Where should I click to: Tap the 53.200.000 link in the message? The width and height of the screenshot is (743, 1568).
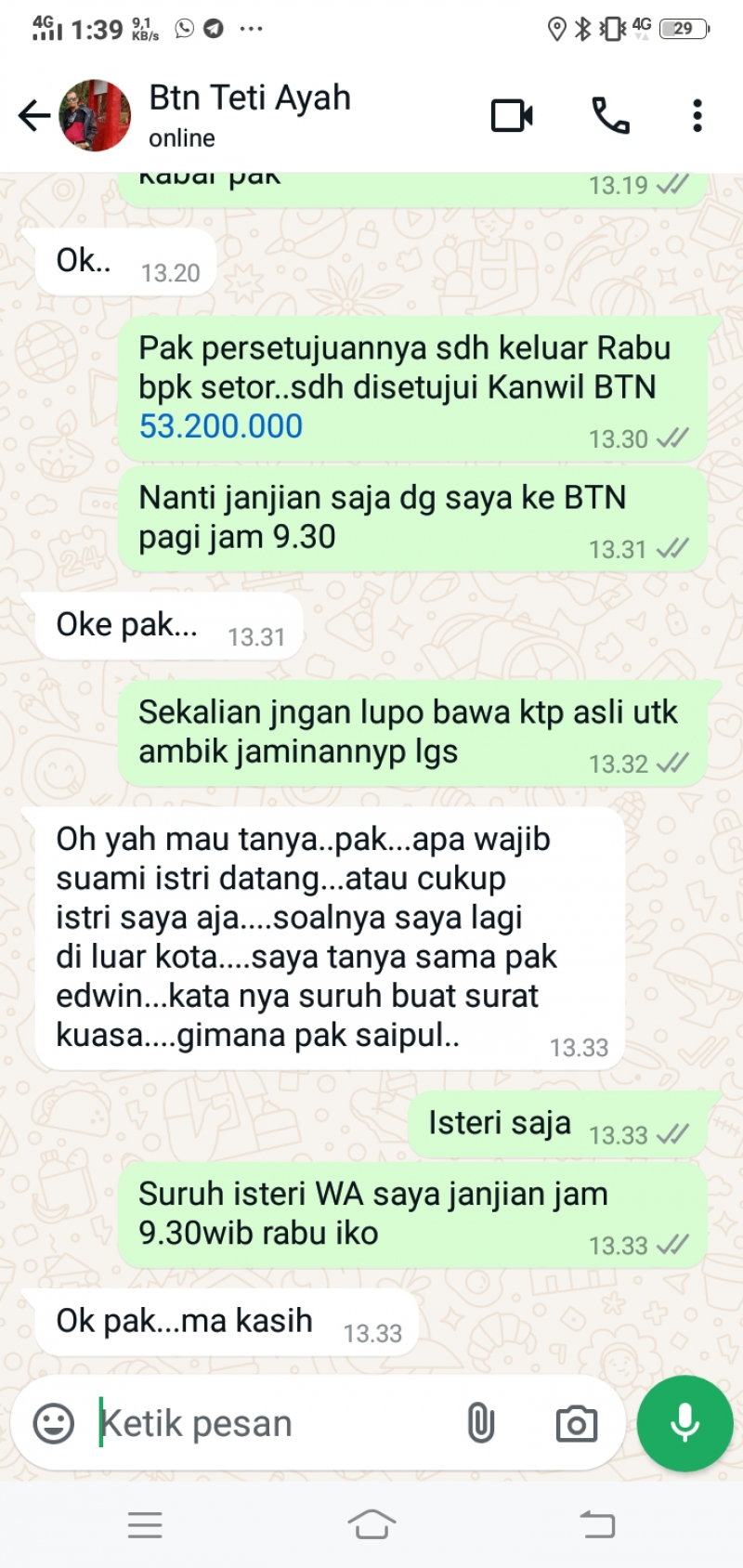coord(221,426)
